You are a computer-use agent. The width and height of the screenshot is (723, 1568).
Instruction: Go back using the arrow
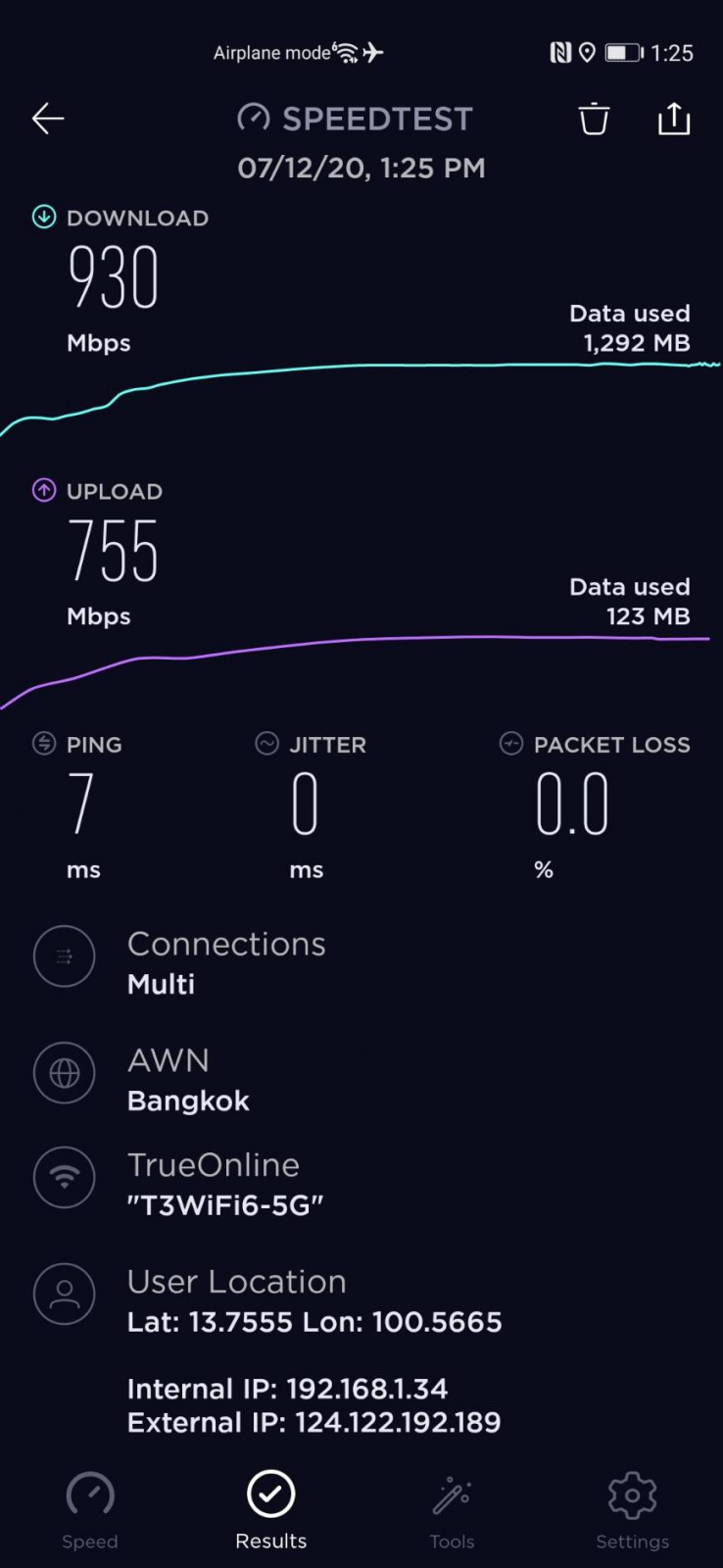(48, 120)
